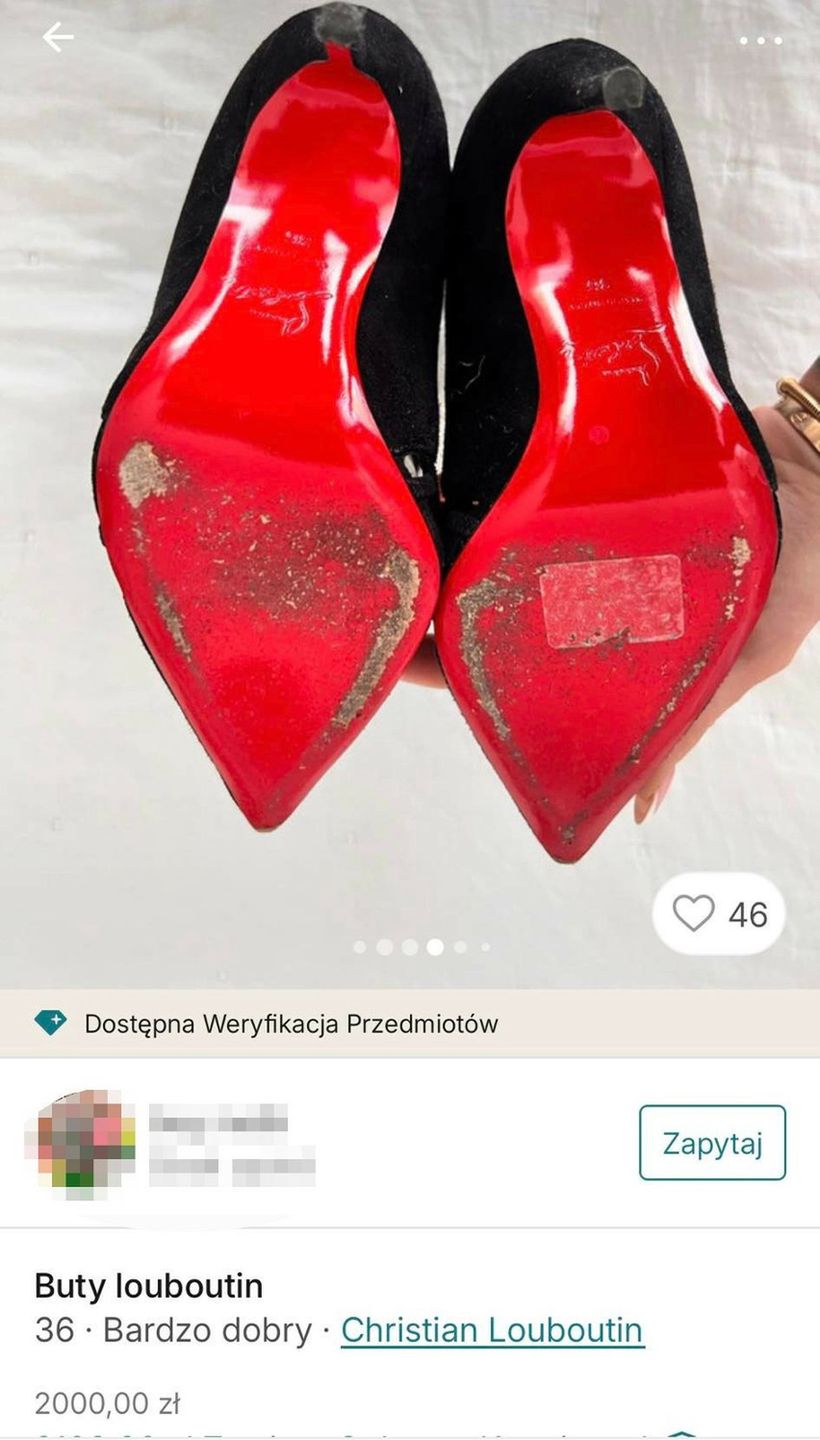Screen dimensions: 820x1440
Task: Go back using the arrow icon
Action: (57, 38)
